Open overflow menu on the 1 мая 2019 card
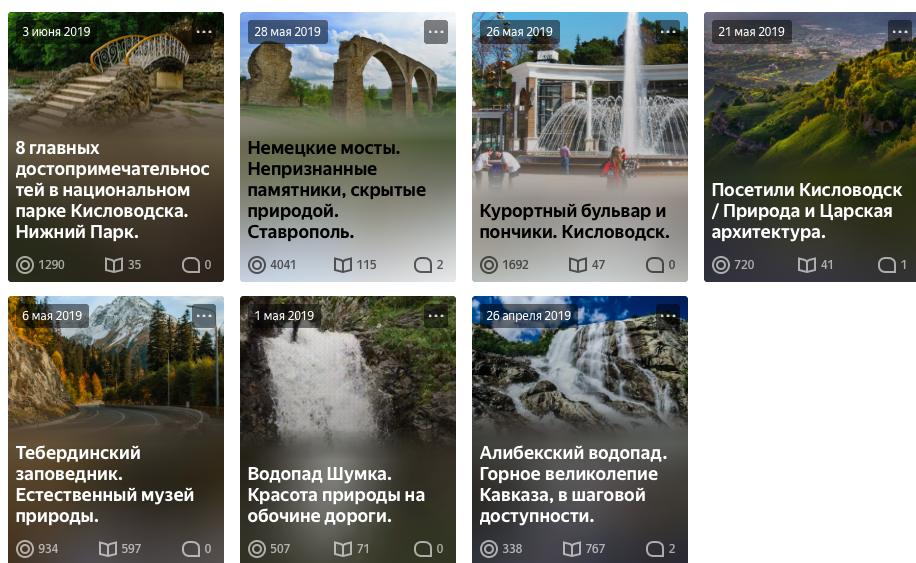 point(436,316)
